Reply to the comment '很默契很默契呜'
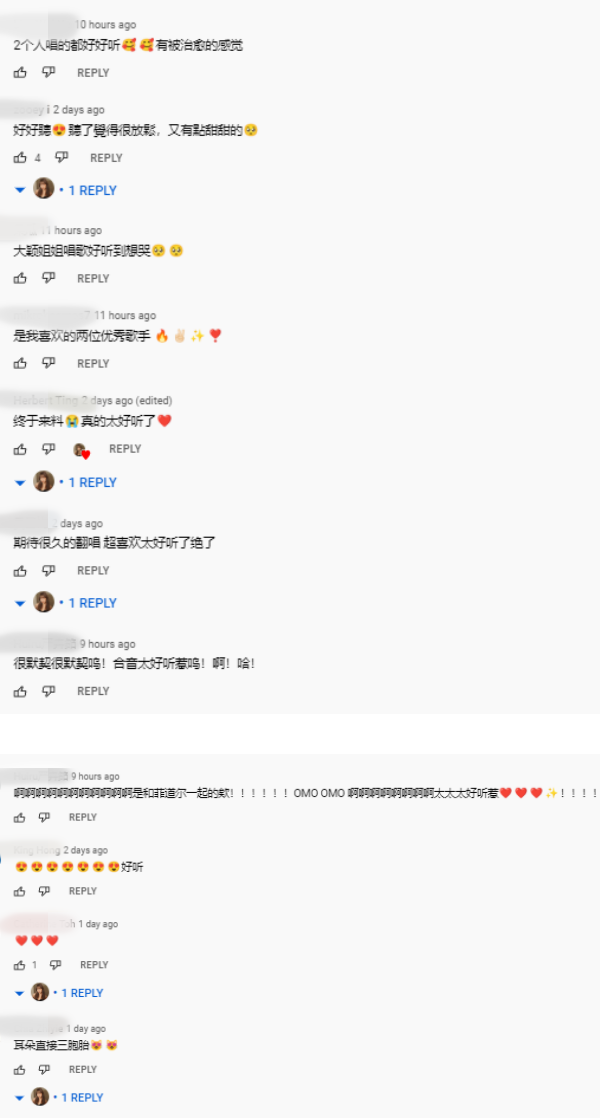The width and height of the screenshot is (600, 1118). tap(93, 691)
